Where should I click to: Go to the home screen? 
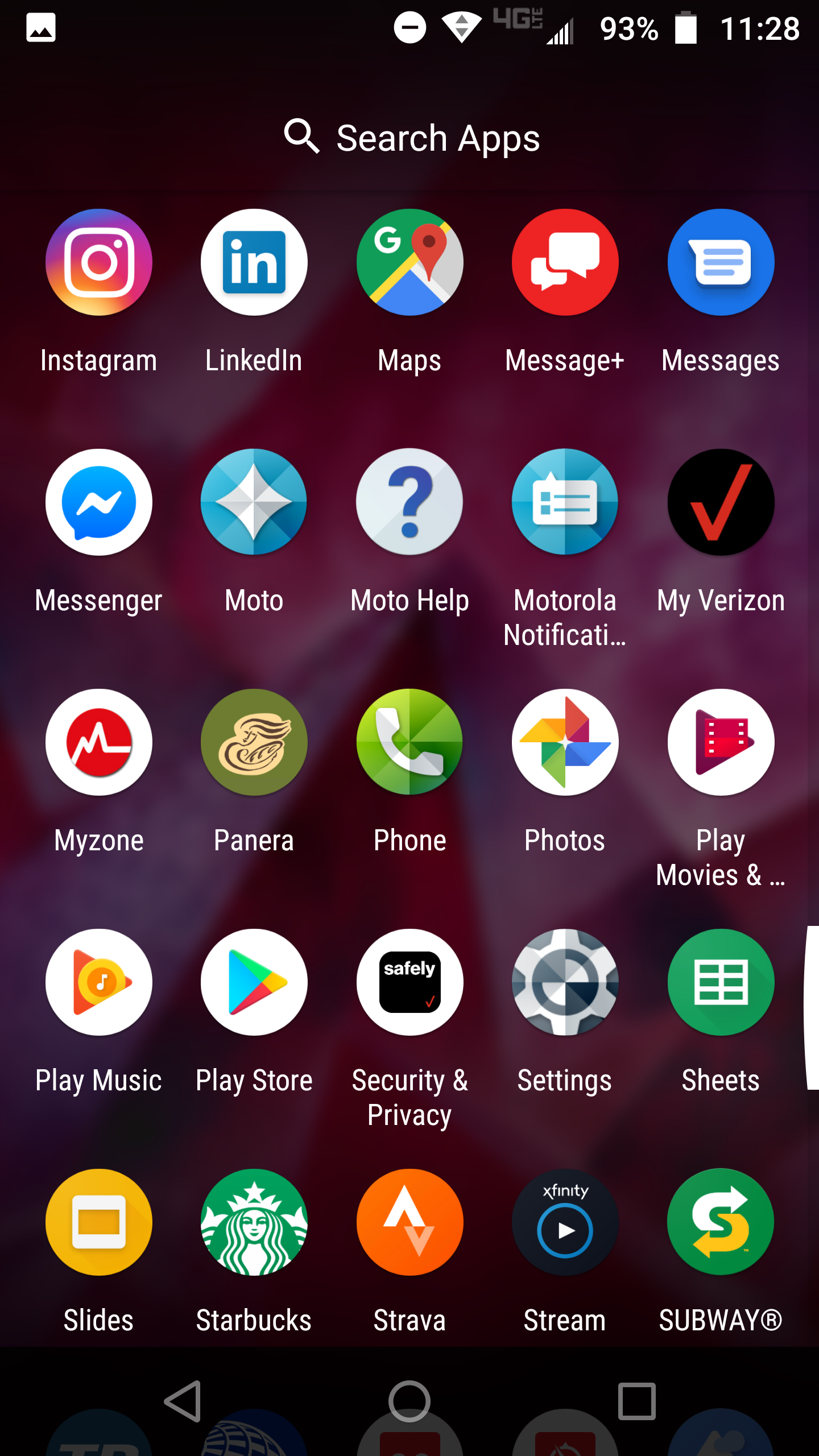coord(409,1401)
